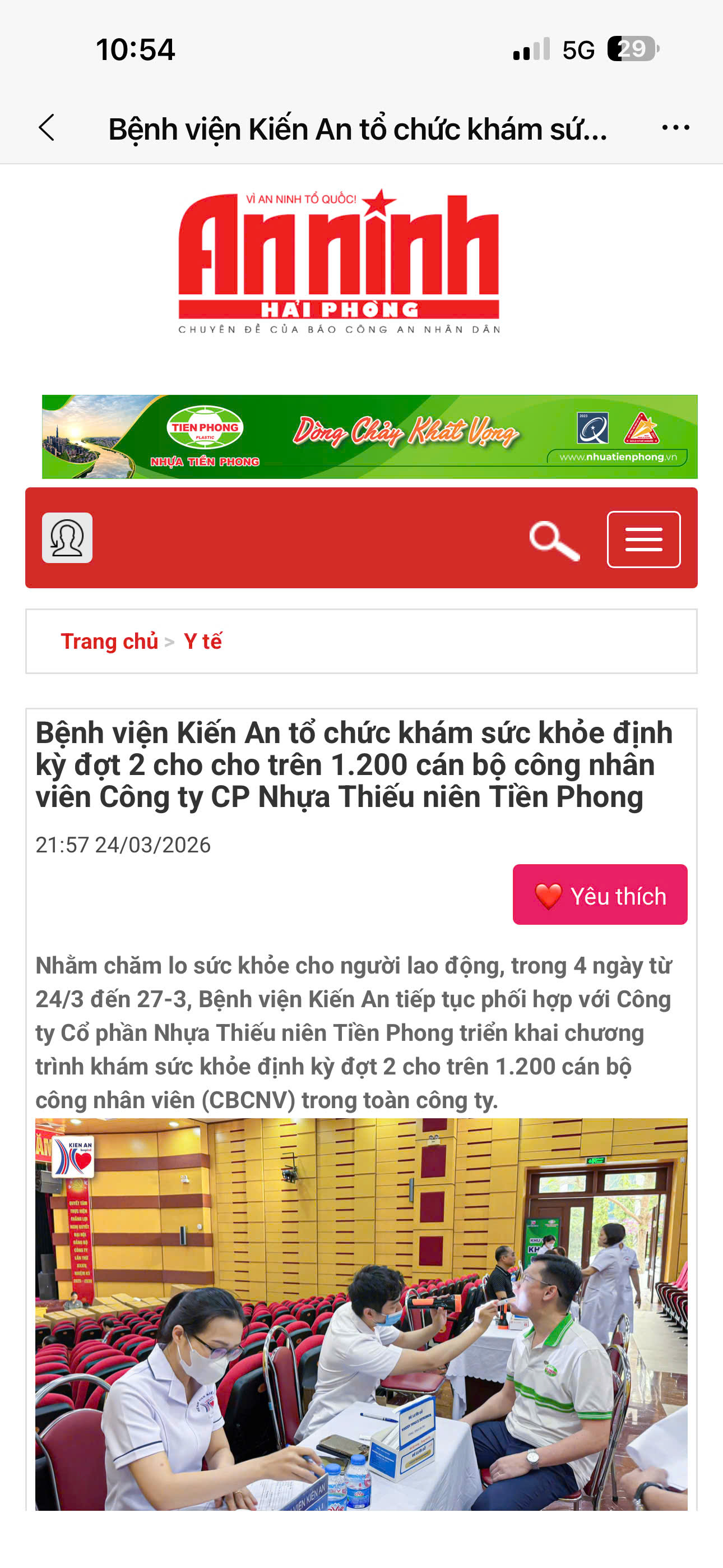Go back using the top-left arrow

tap(47, 128)
